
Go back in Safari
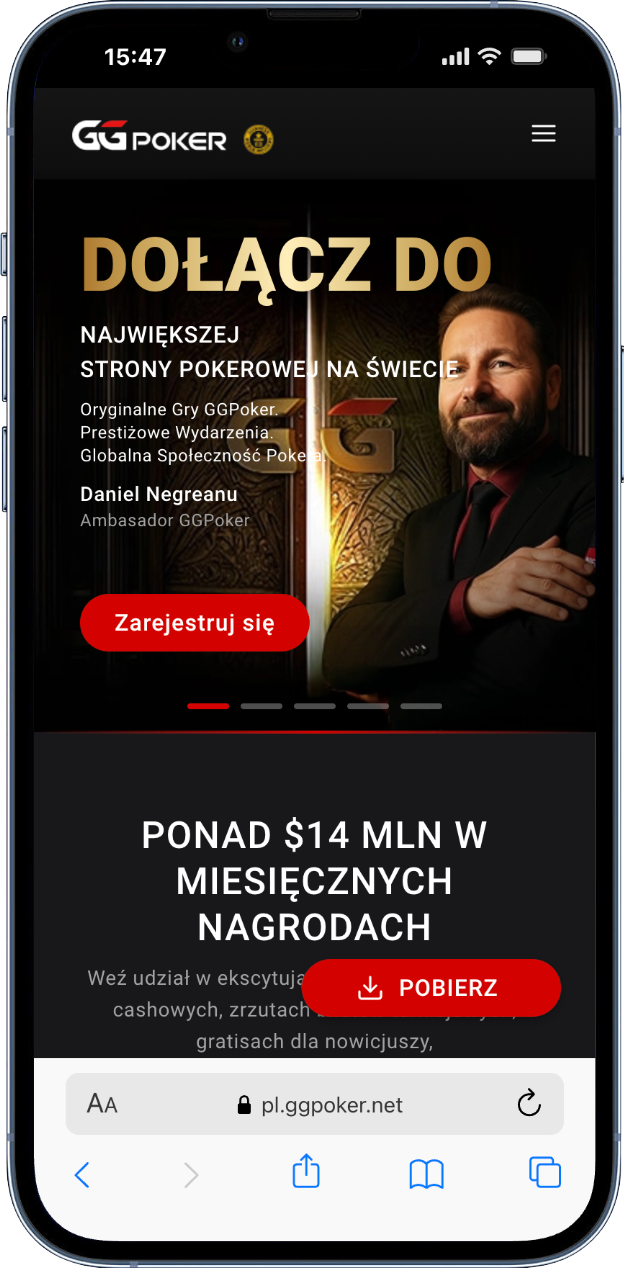(83, 1174)
